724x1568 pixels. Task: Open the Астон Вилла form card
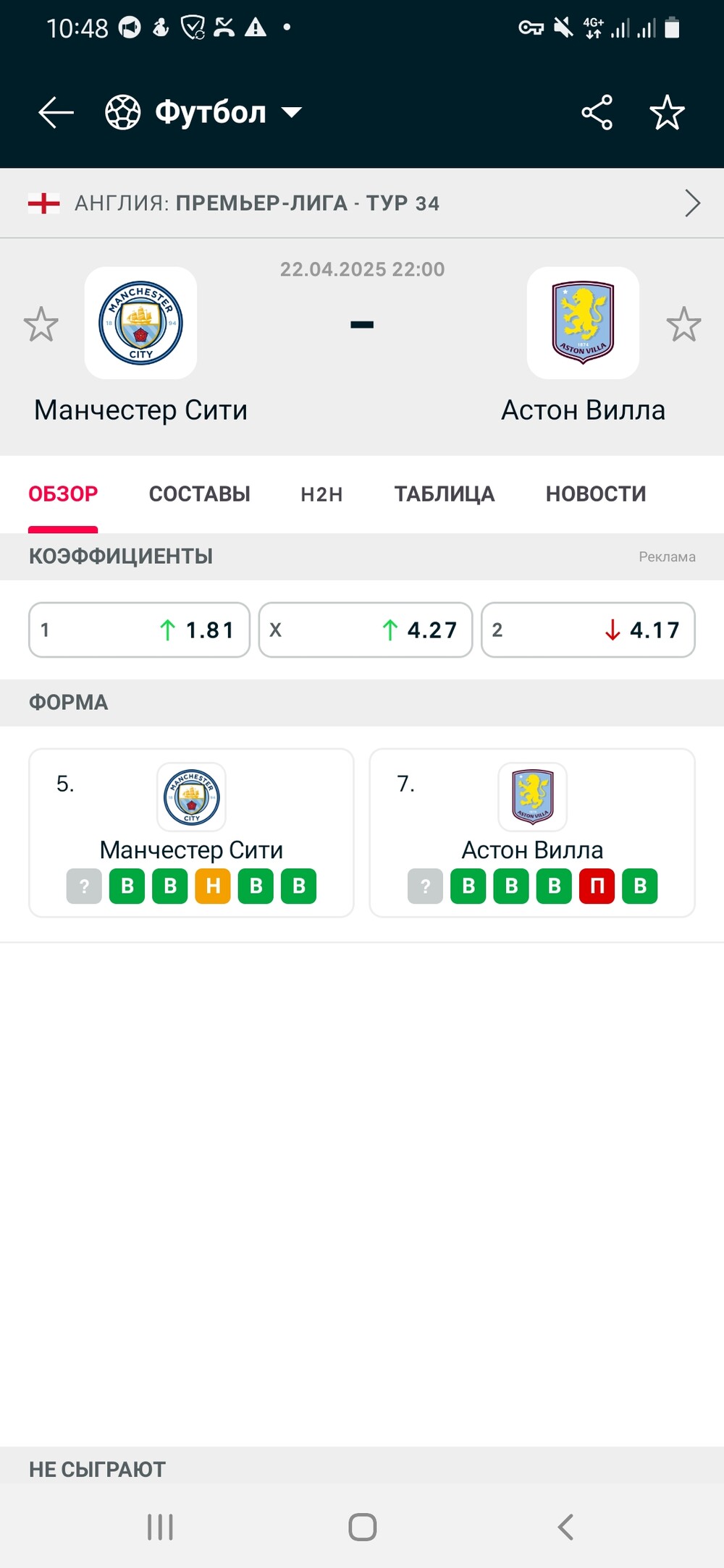(532, 833)
